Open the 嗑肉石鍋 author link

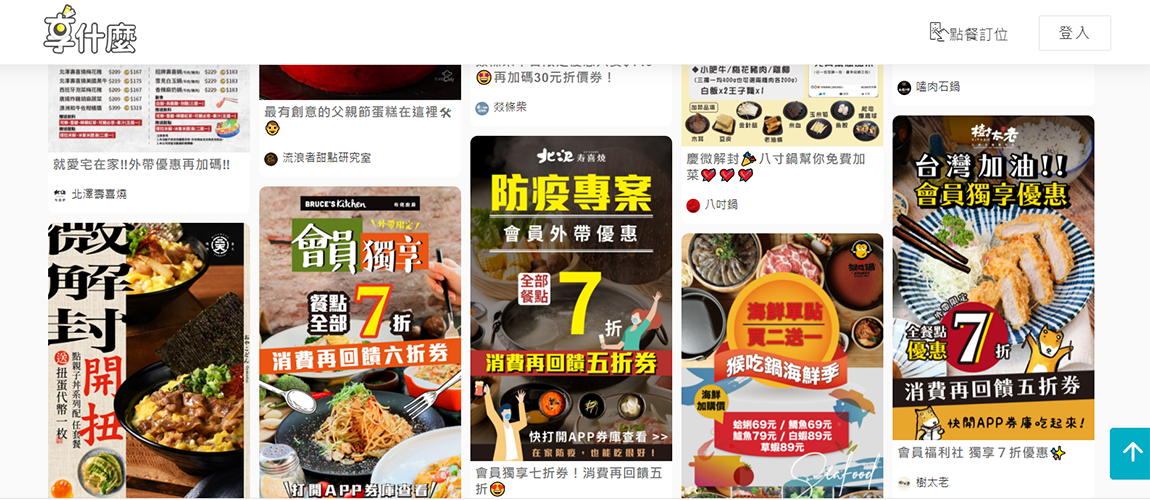click(937, 87)
